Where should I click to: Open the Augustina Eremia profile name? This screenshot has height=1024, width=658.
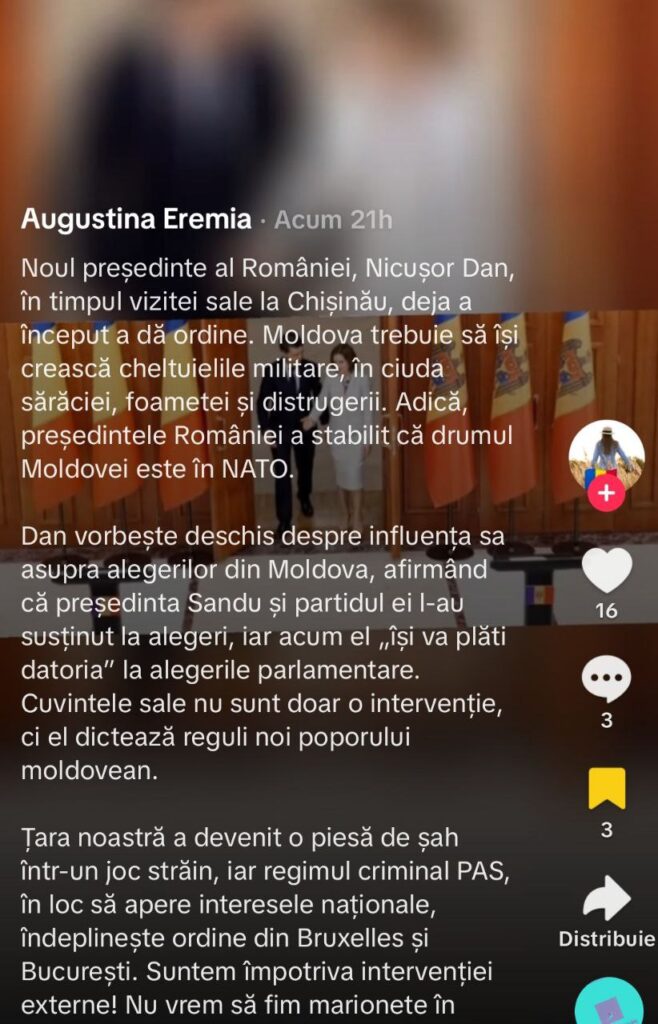(x=136, y=219)
